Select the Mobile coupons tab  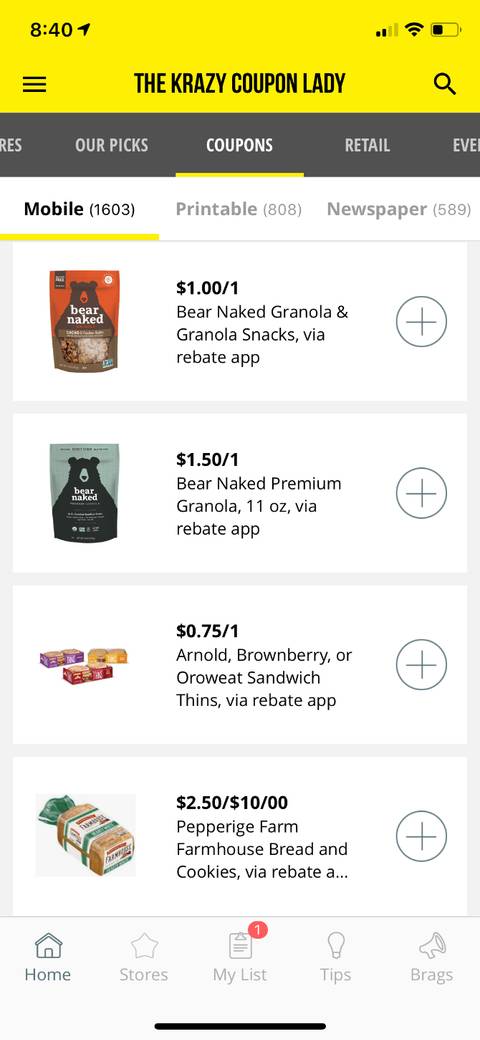(x=79, y=209)
